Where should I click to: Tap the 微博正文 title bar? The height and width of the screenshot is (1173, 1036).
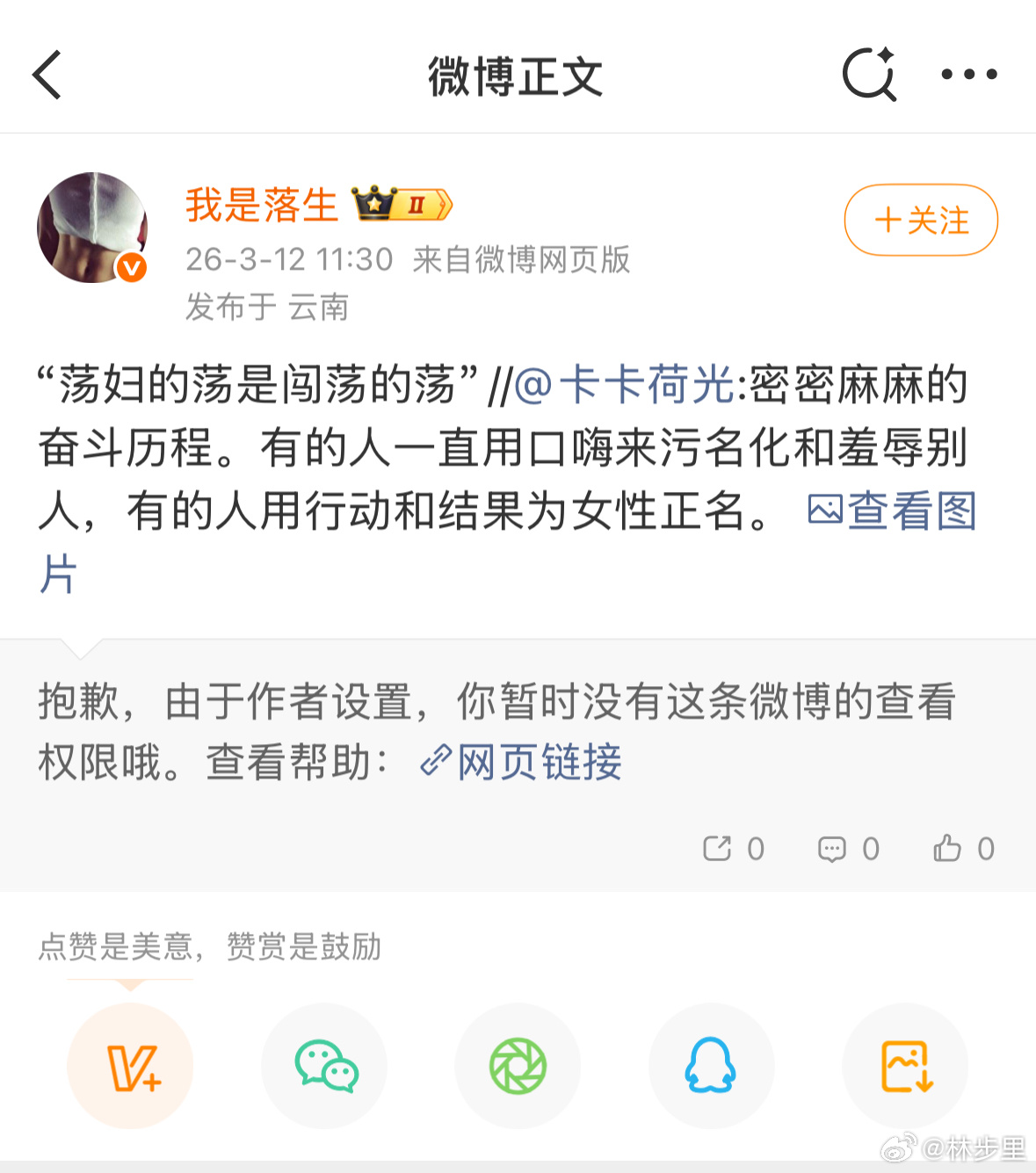point(517,76)
